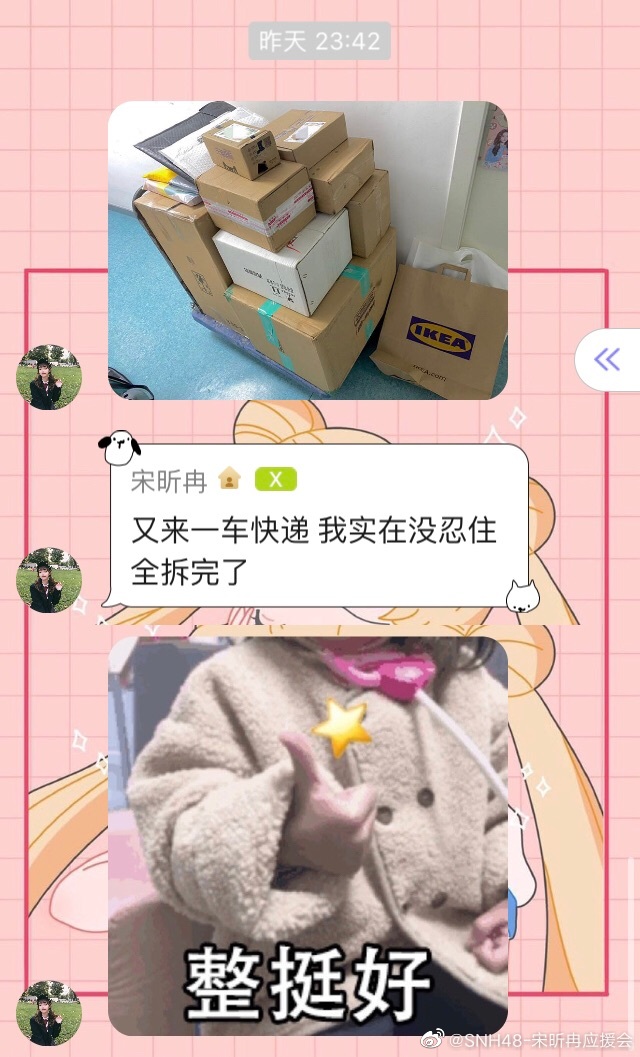Tap the avatar beside the 又来一车快递 message
640x1057 pixels.
pos(49,580)
